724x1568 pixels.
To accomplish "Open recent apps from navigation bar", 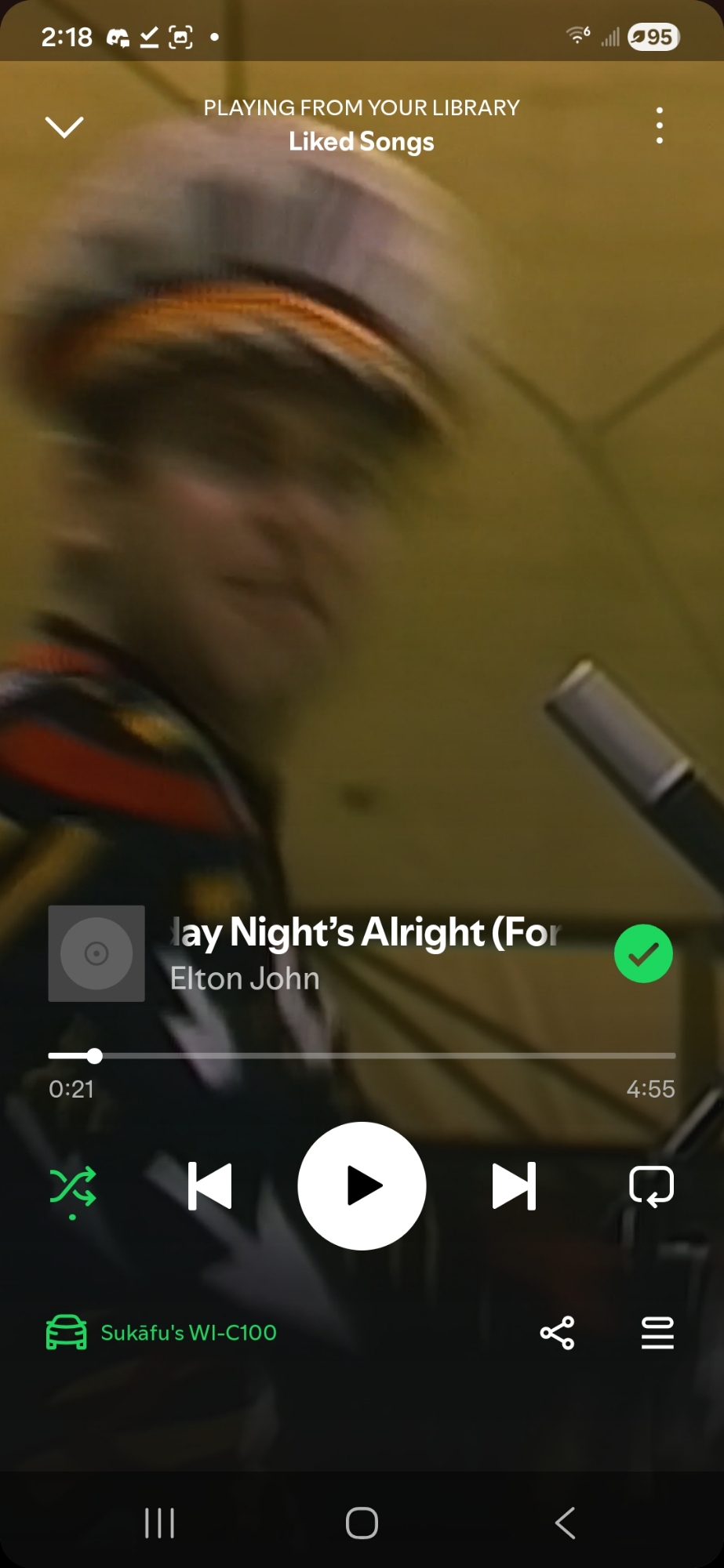I will coord(159,1523).
